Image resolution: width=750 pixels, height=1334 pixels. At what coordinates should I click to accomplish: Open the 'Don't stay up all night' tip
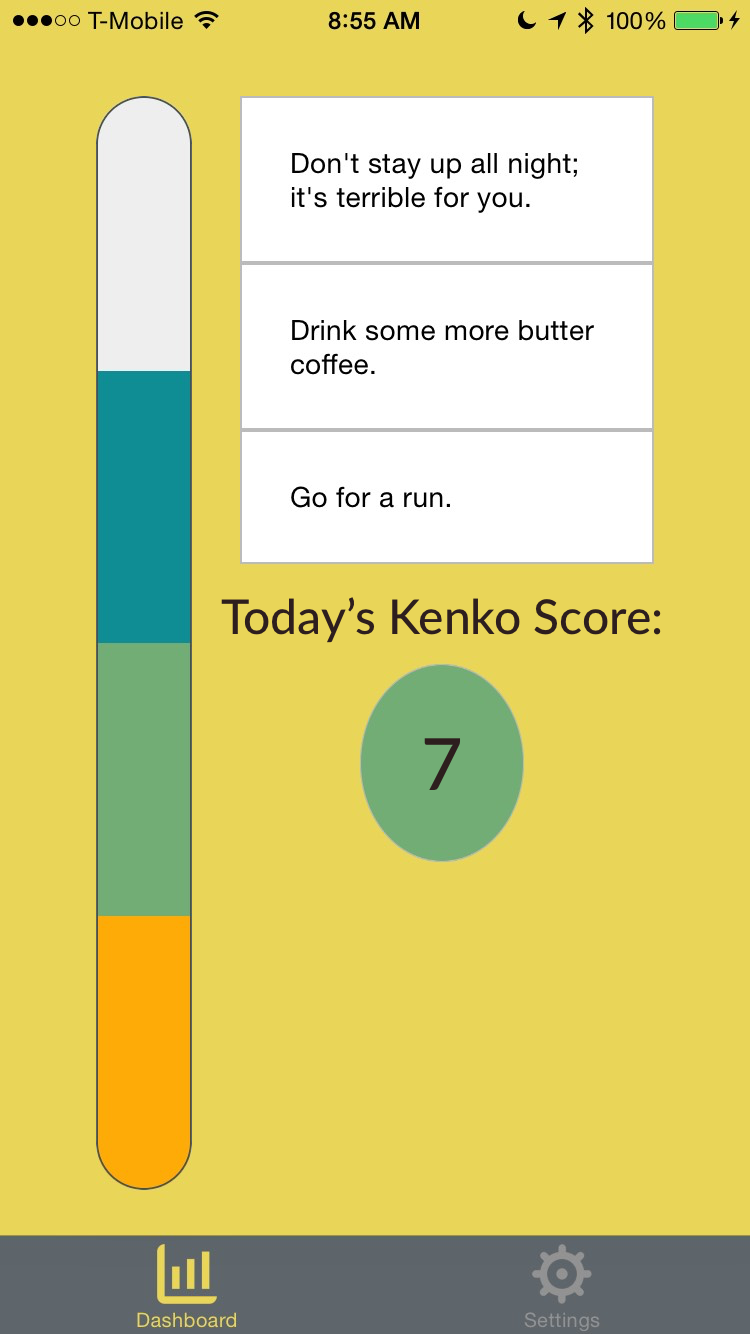pyautogui.click(x=447, y=180)
